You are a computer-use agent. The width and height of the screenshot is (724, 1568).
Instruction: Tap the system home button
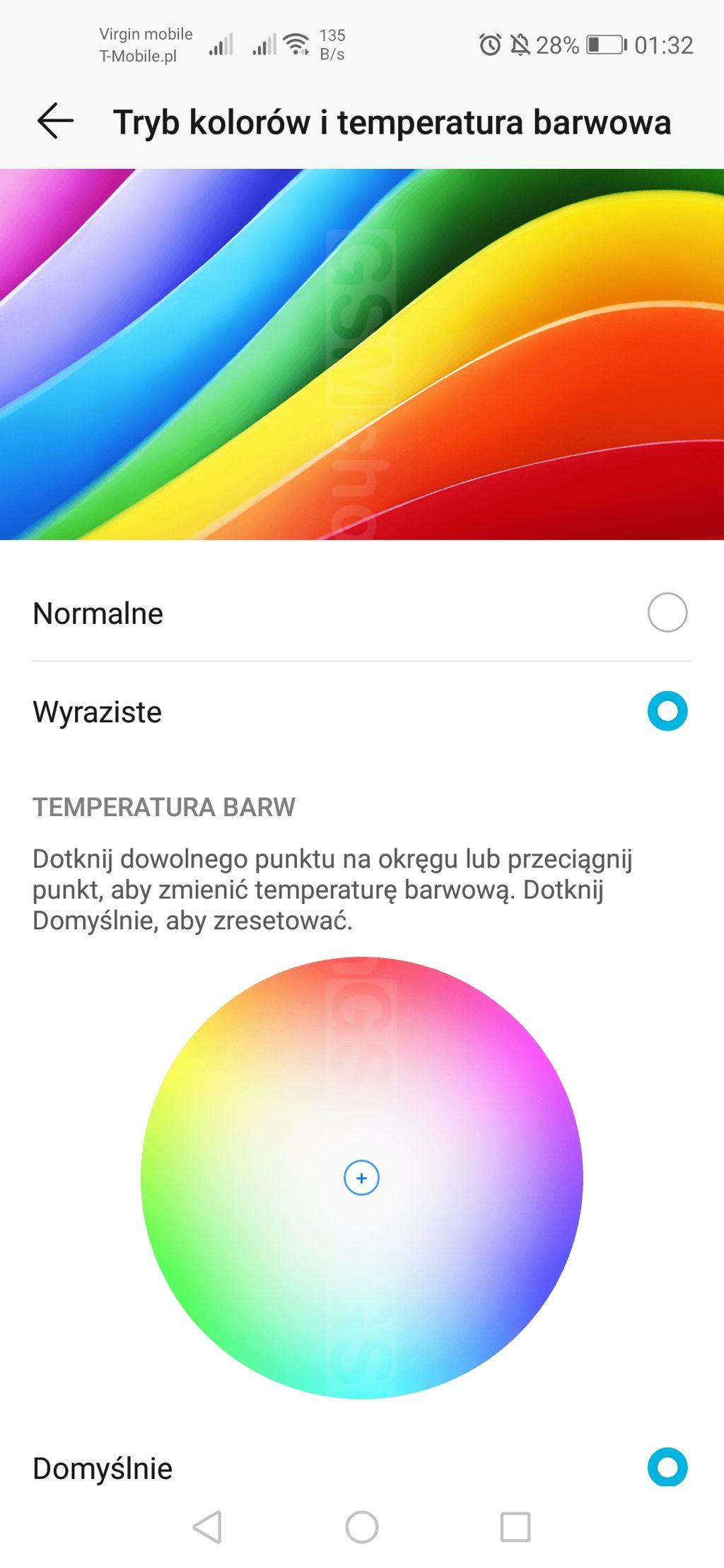click(361, 1527)
